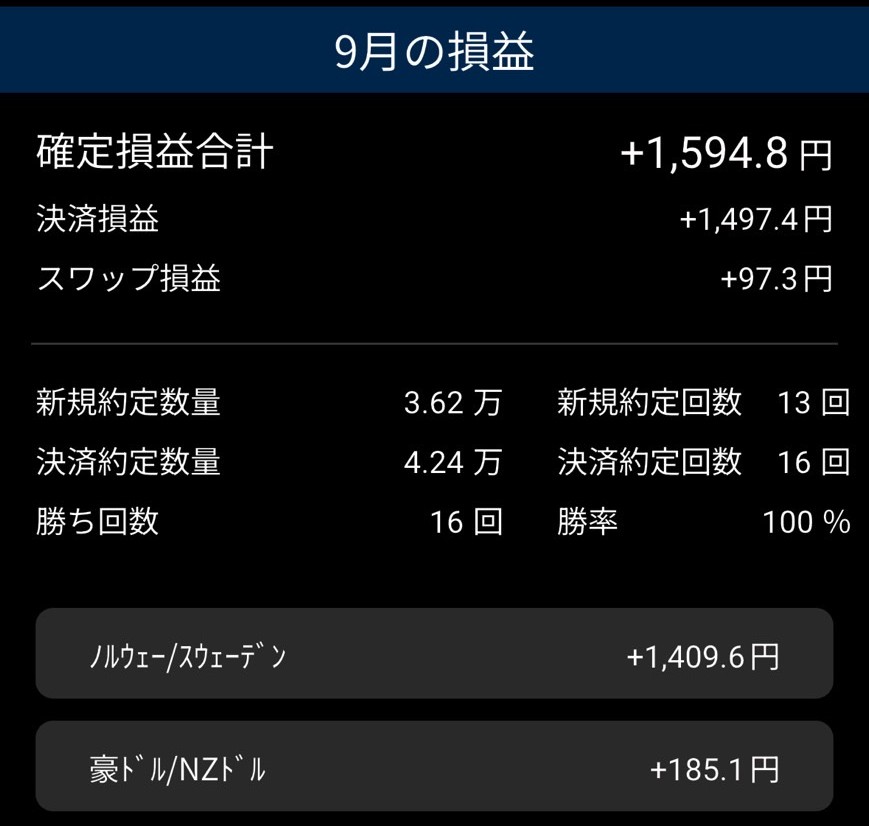Open the 豪ドル/NZドル profit card
The image size is (869, 826).
(x=434, y=767)
